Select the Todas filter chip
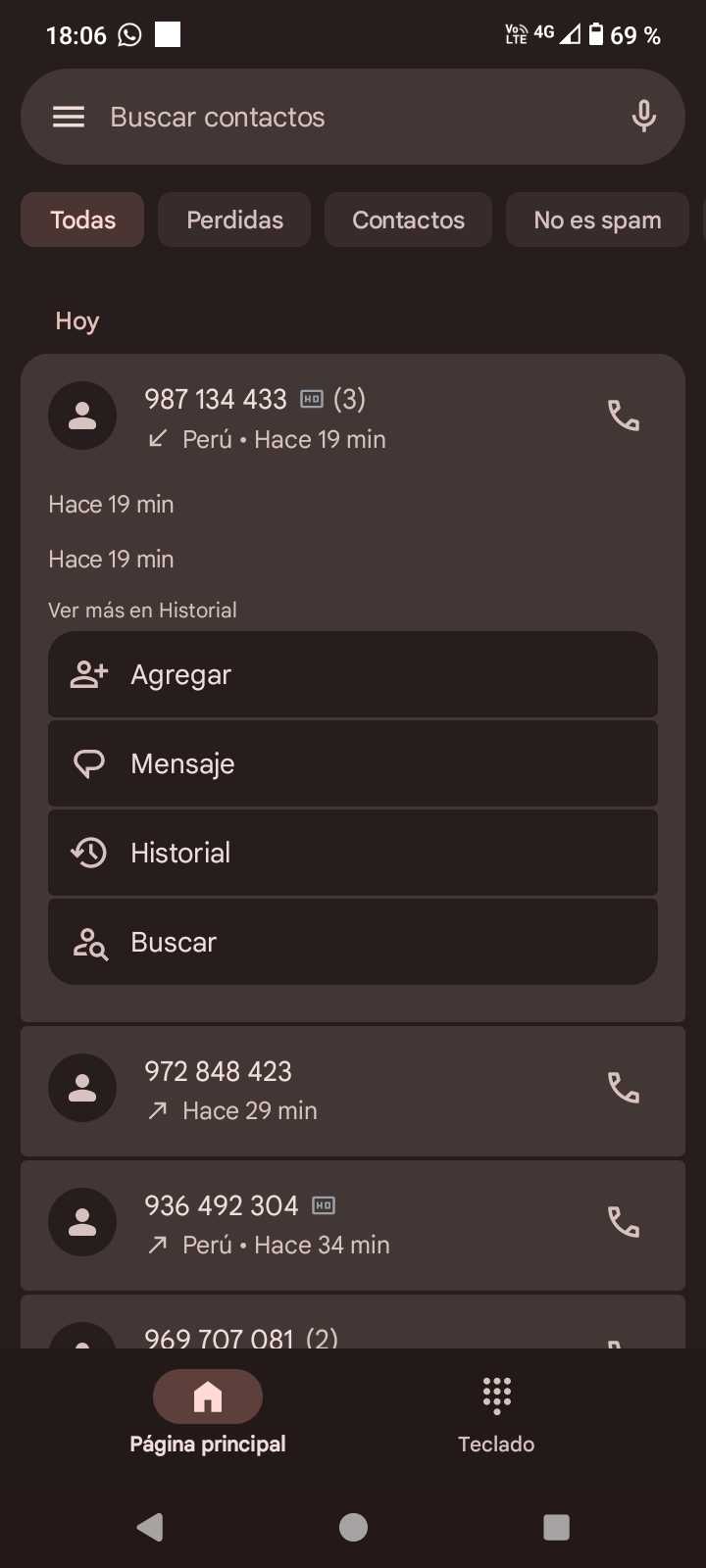 click(82, 220)
